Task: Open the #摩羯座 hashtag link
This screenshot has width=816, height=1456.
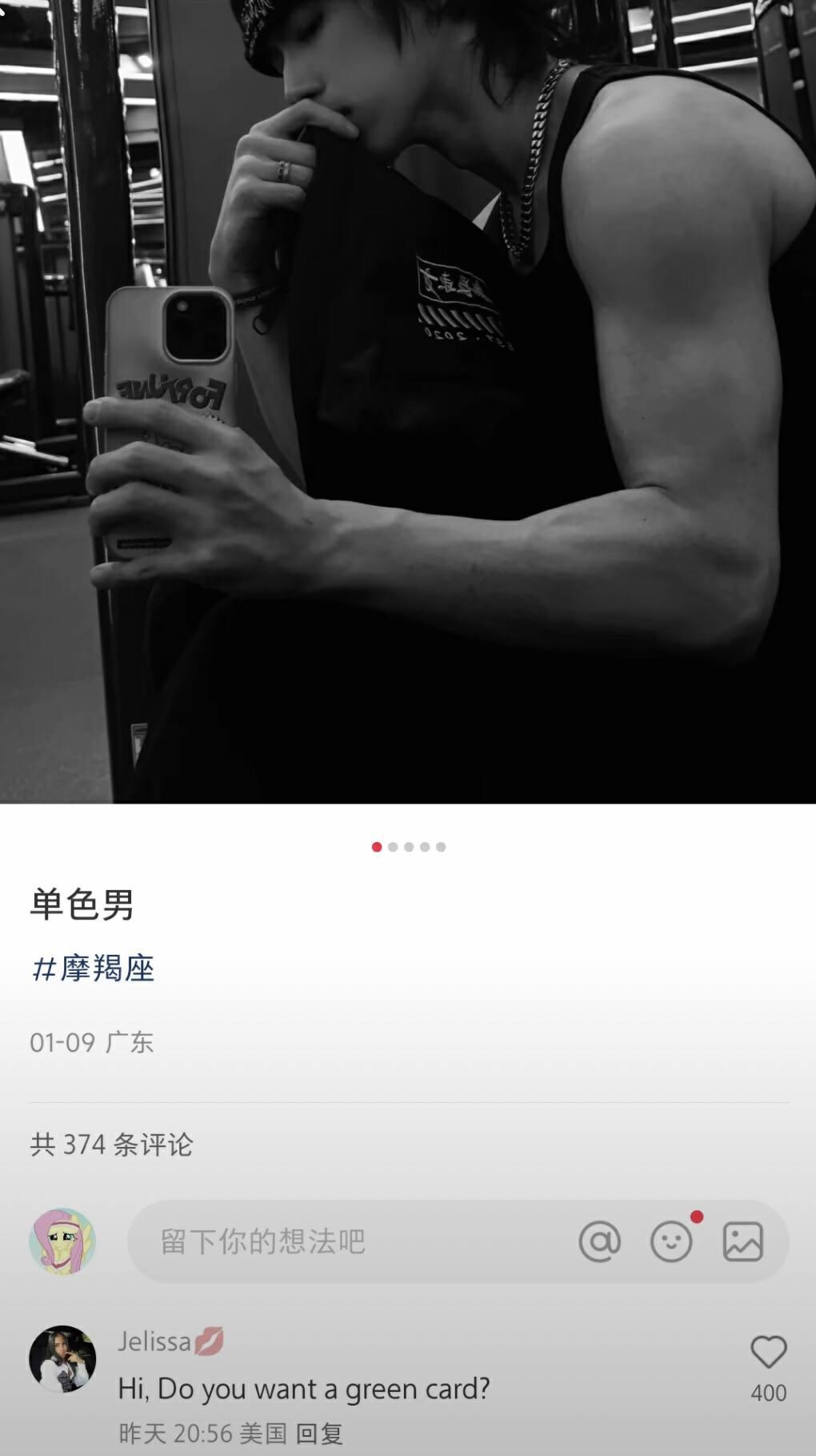Action: [x=93, y=969]
